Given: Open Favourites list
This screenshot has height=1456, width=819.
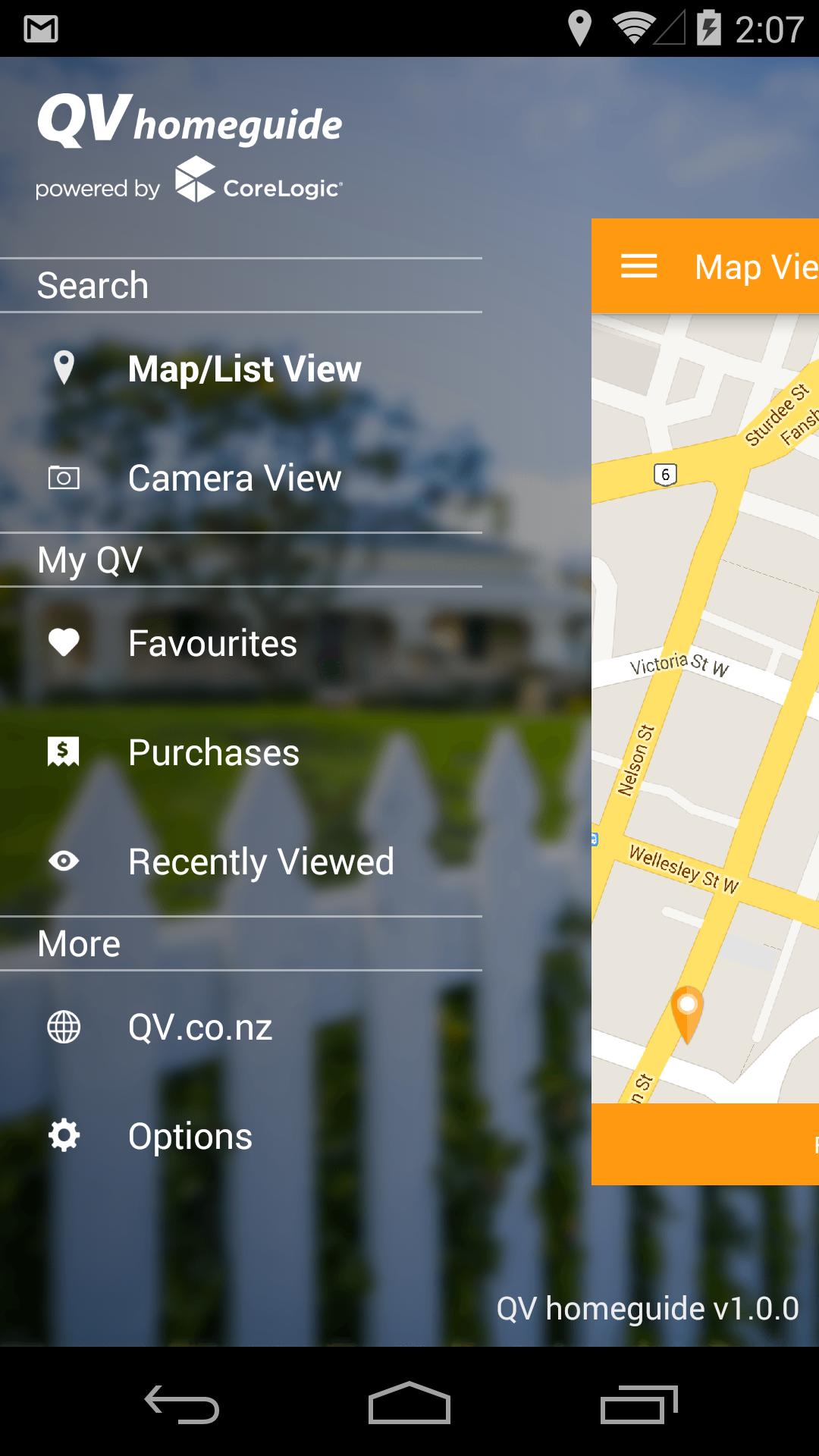Looking at the screenshot, I should [x=212, y=644].
